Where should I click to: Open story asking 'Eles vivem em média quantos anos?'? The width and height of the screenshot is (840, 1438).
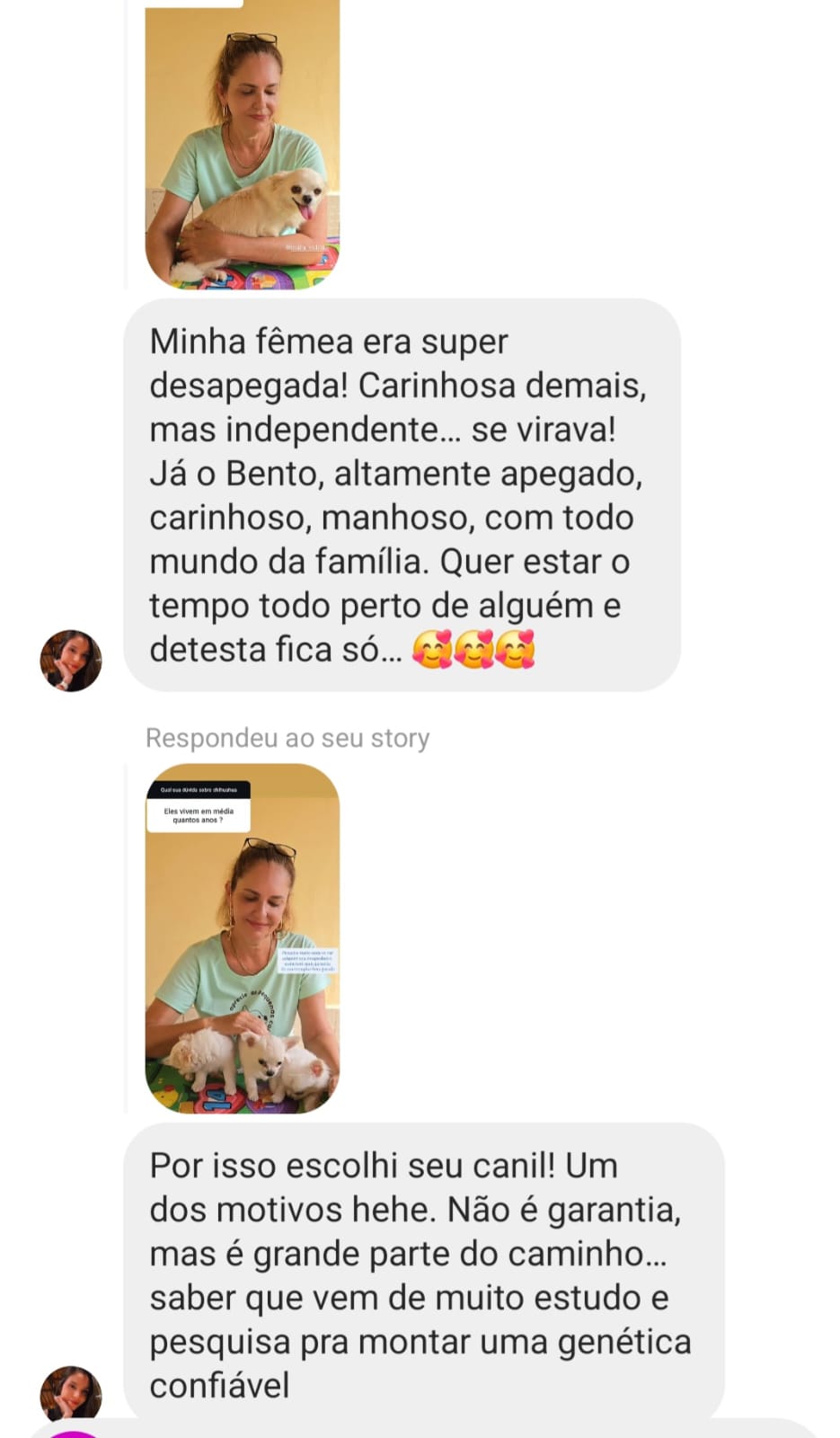click(243, 937)
